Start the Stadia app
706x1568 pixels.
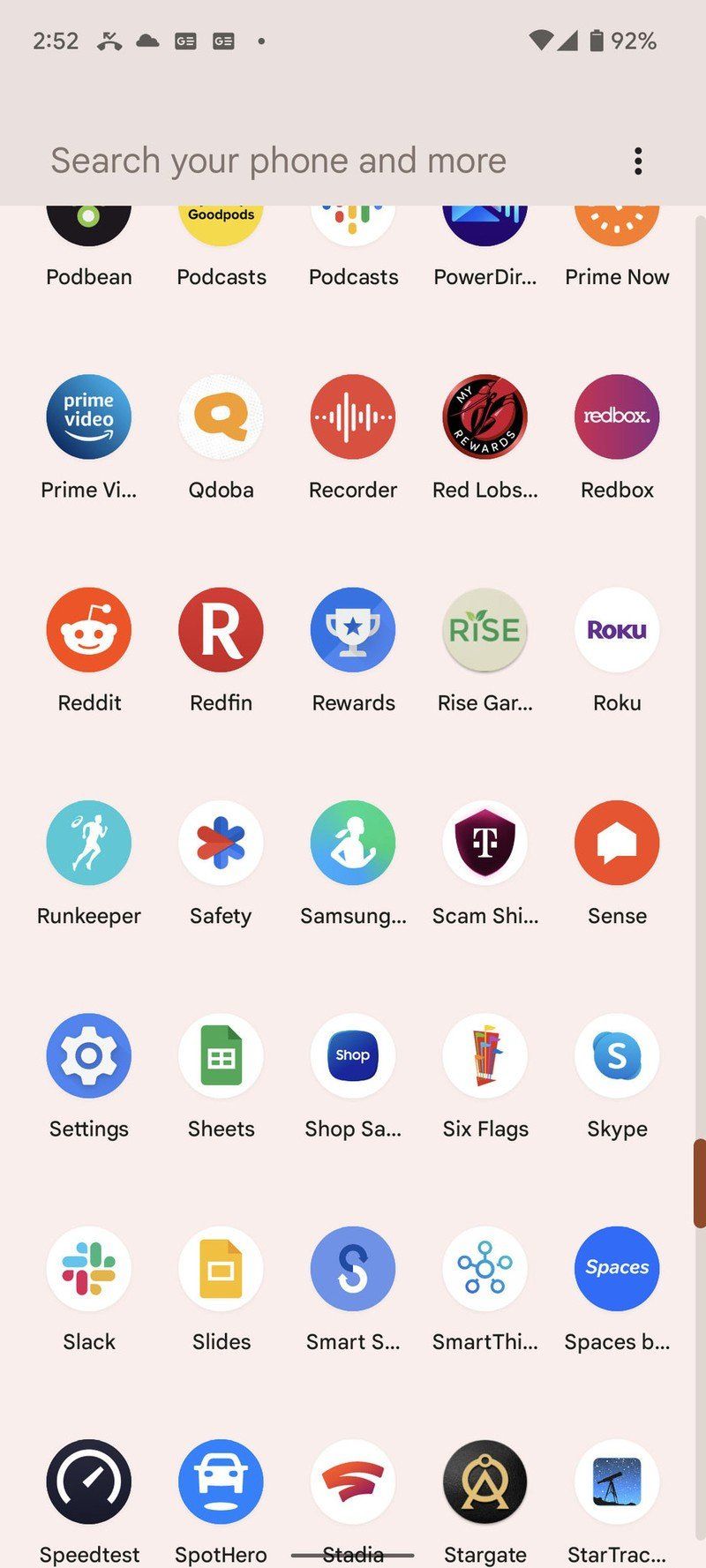point(353,1482)
